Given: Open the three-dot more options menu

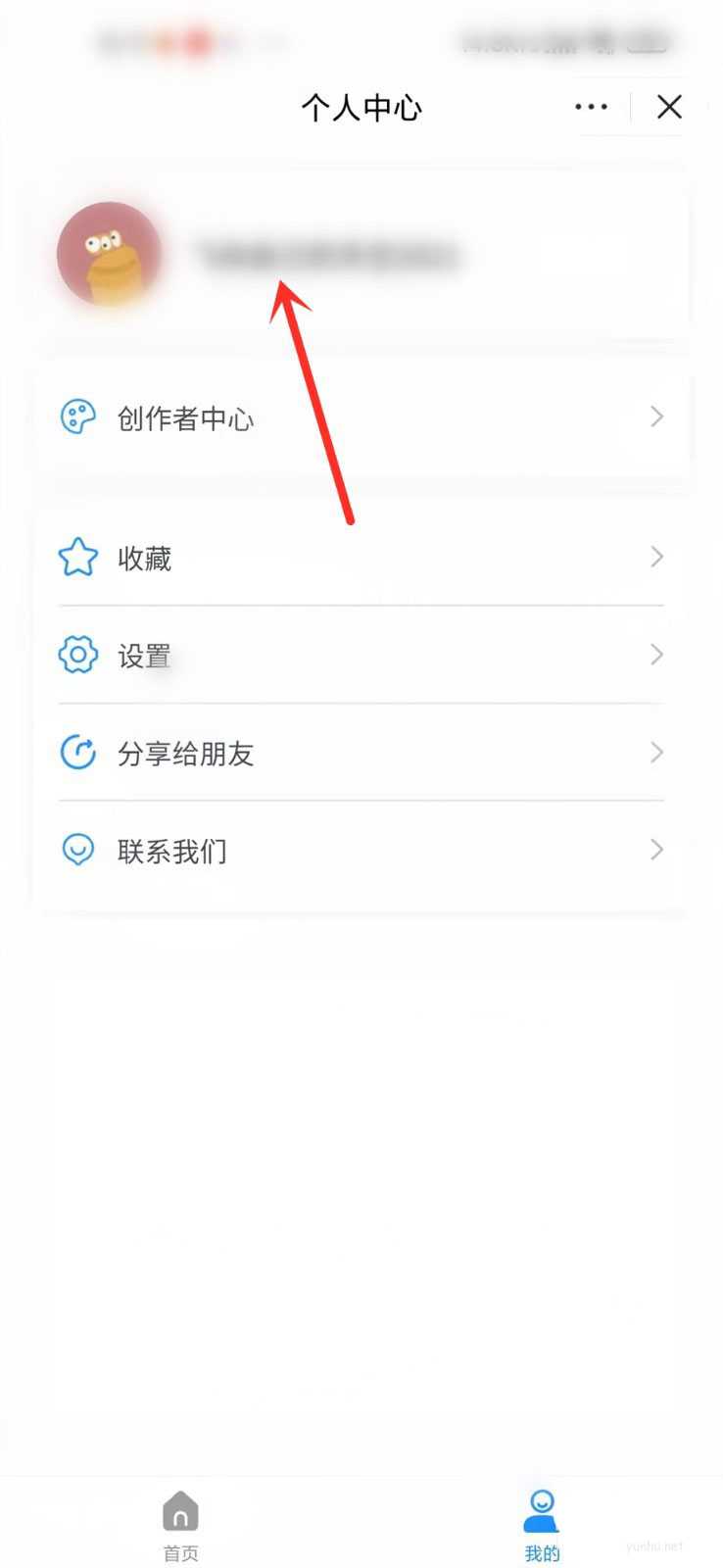Looking at the screenshot, I should (x=591, y=107).
